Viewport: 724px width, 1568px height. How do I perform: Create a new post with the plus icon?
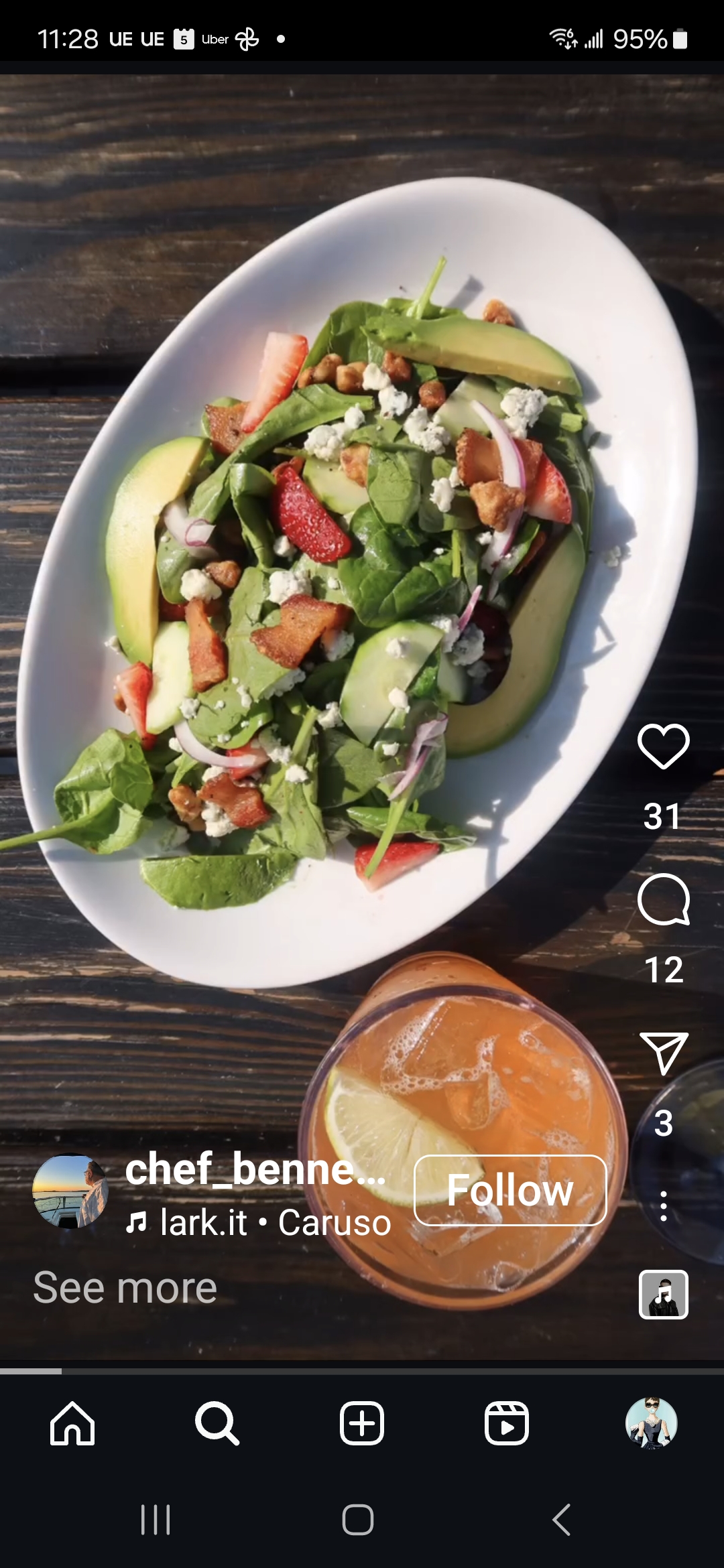362,1423
